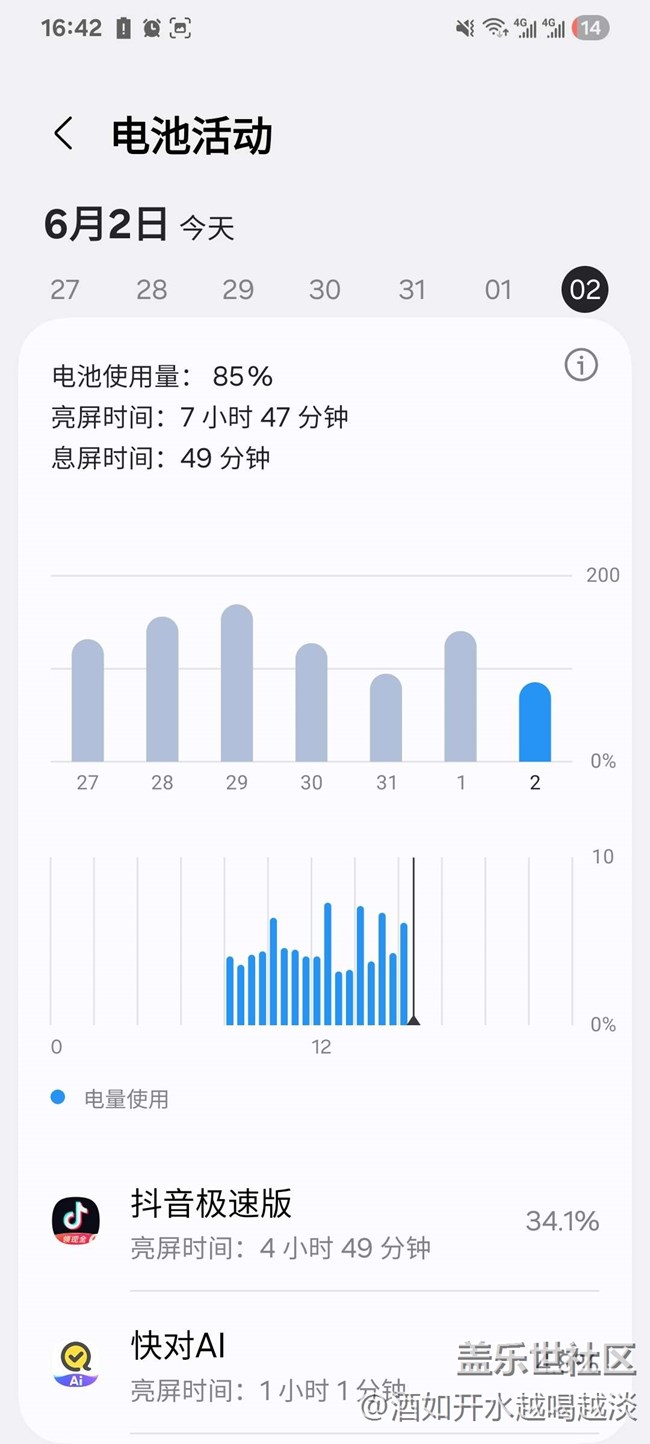Select date 02 in the date strip
Viewport: 650px width, 1444px height.
coord(585,290)
